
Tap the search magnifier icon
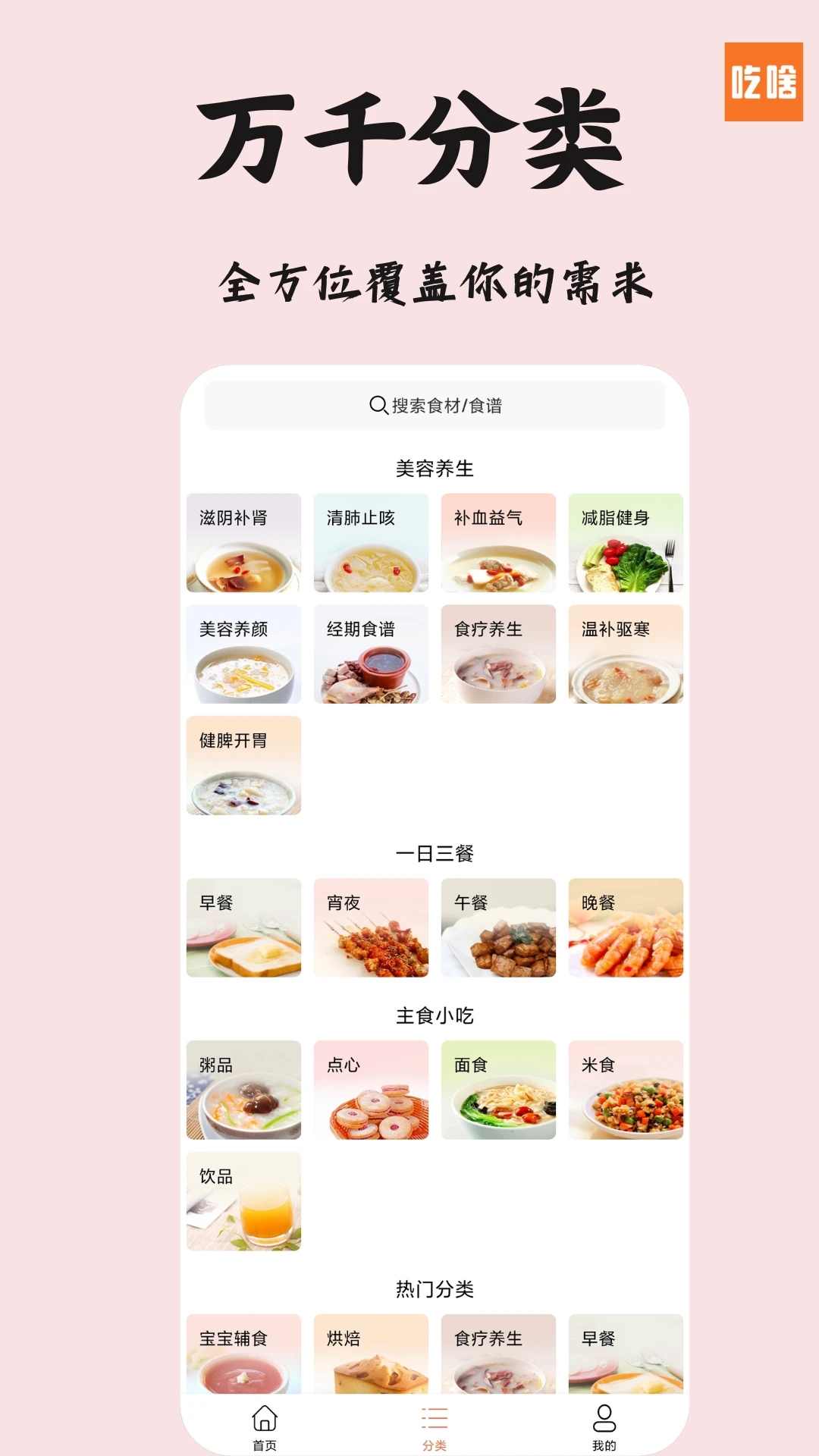point(377,406)
